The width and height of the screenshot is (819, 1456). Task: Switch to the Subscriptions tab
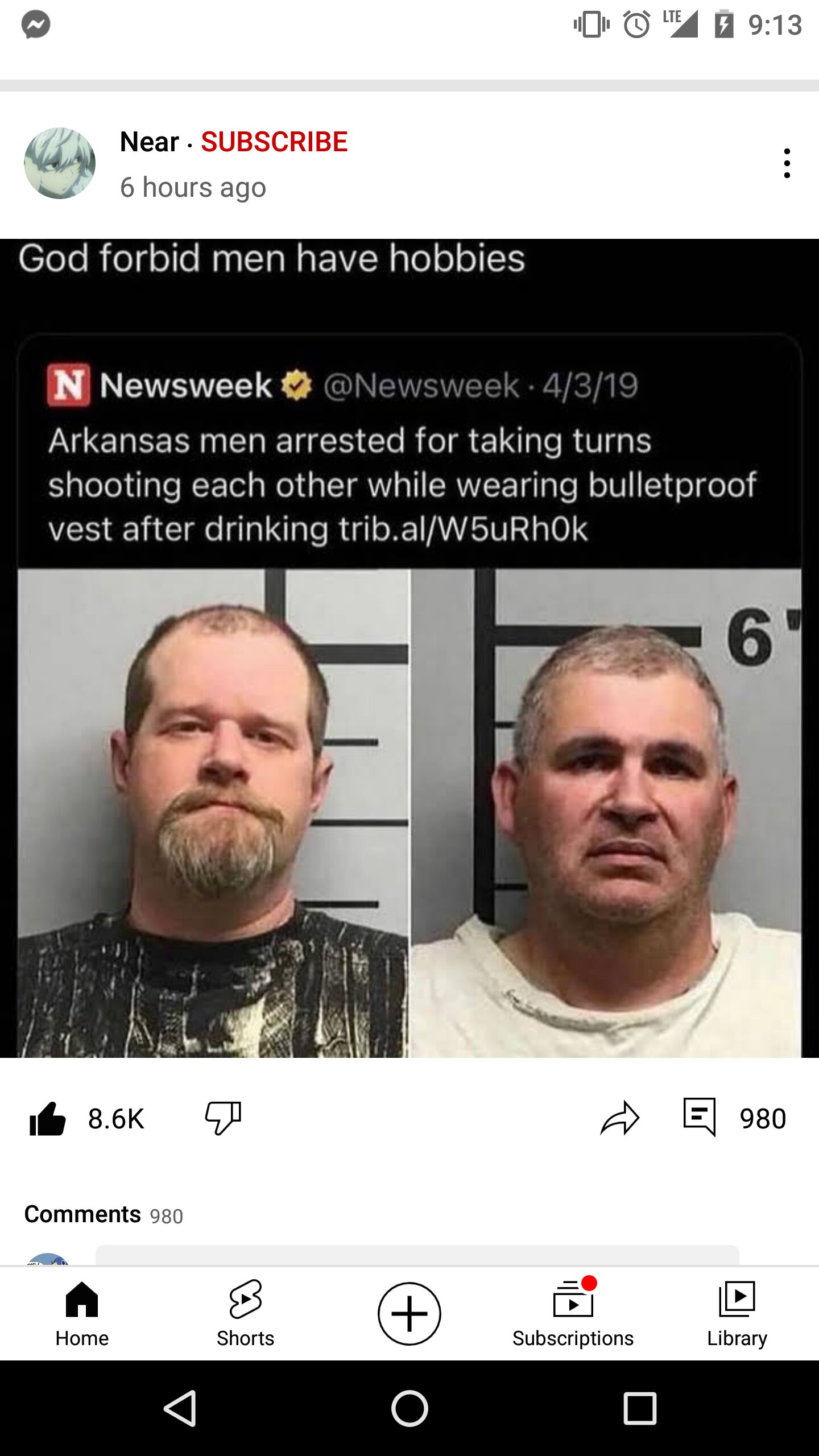coord(573,1314)
